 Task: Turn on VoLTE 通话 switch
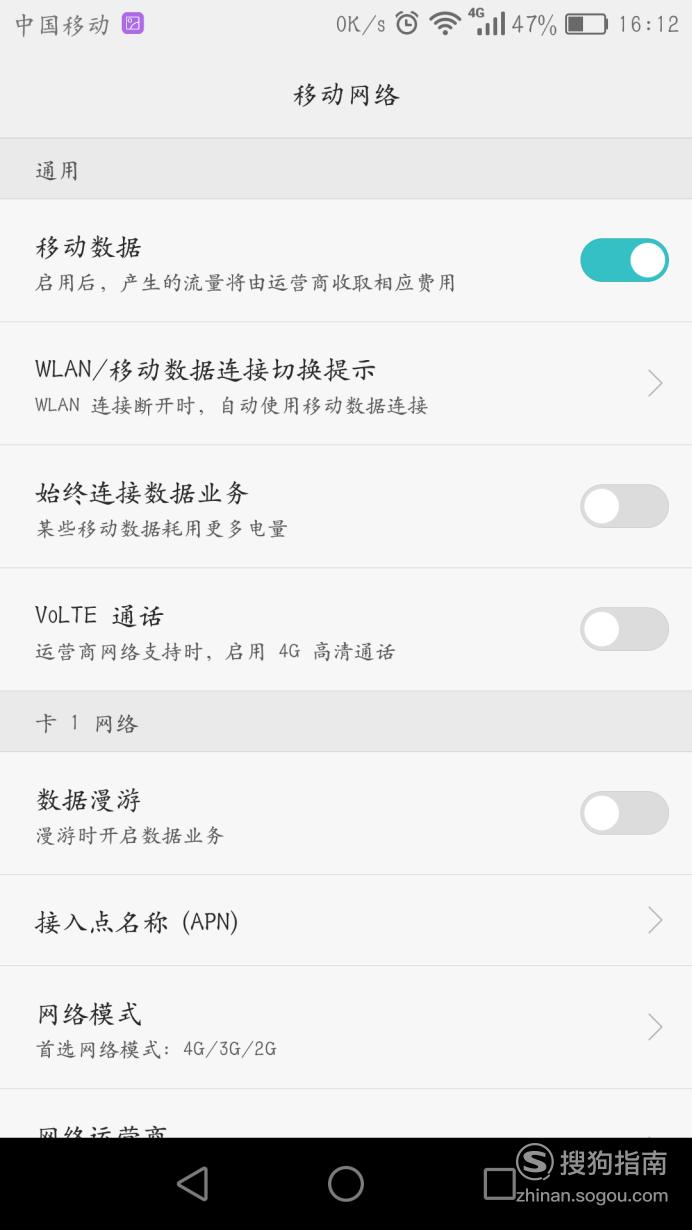[624, 629]
